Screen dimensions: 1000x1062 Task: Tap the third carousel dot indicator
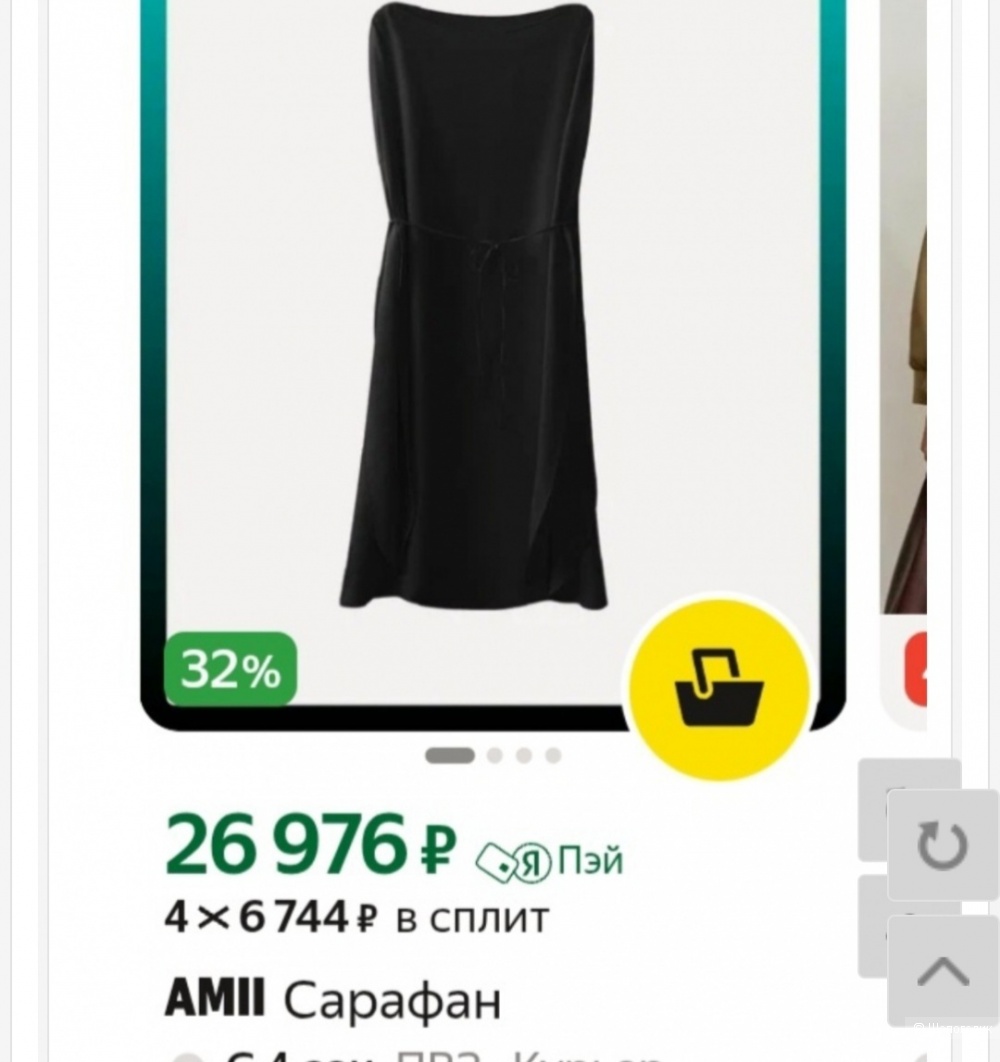523,756
